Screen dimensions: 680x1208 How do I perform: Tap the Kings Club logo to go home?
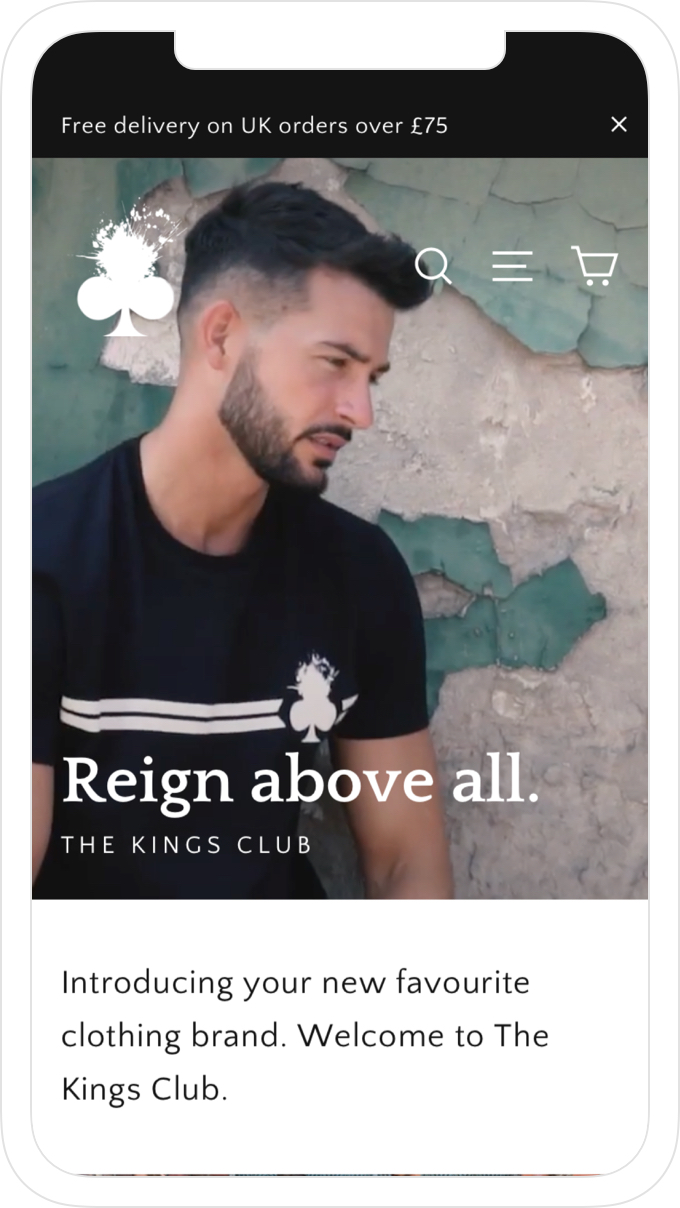[x=126, y=273]
